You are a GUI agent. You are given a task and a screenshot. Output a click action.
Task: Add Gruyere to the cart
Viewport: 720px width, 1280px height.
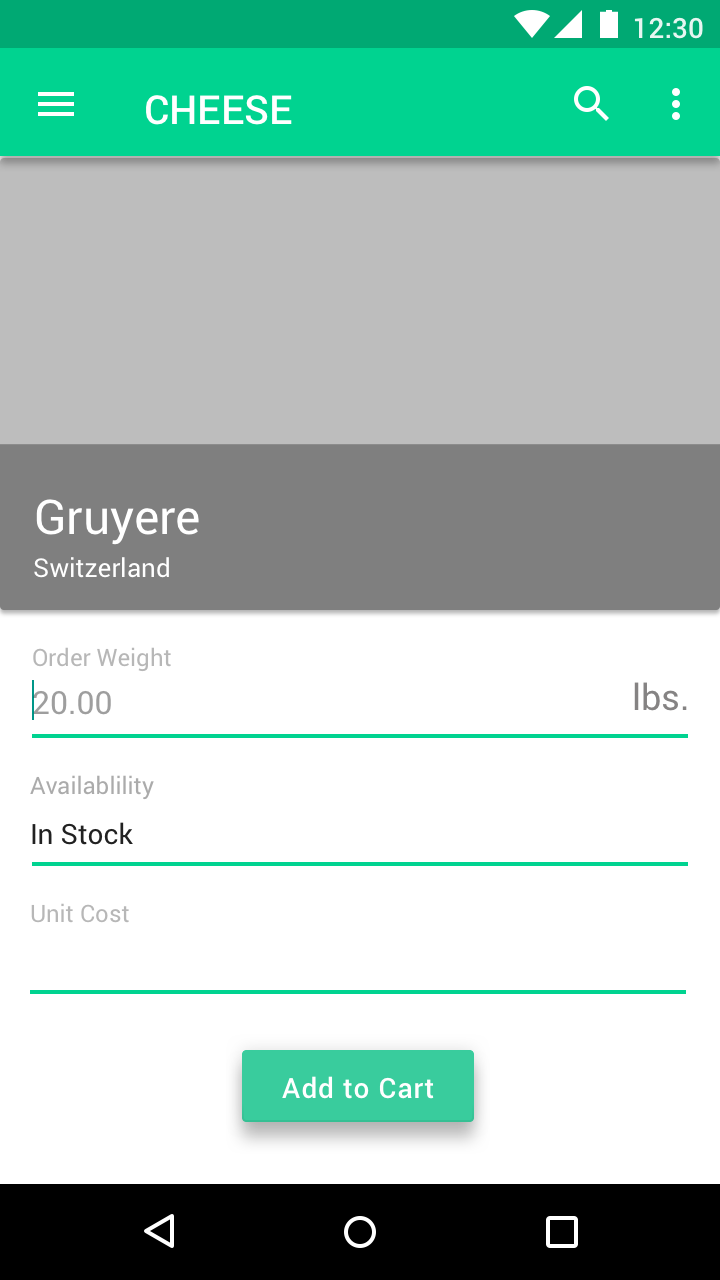click(x=358, y=1087)
